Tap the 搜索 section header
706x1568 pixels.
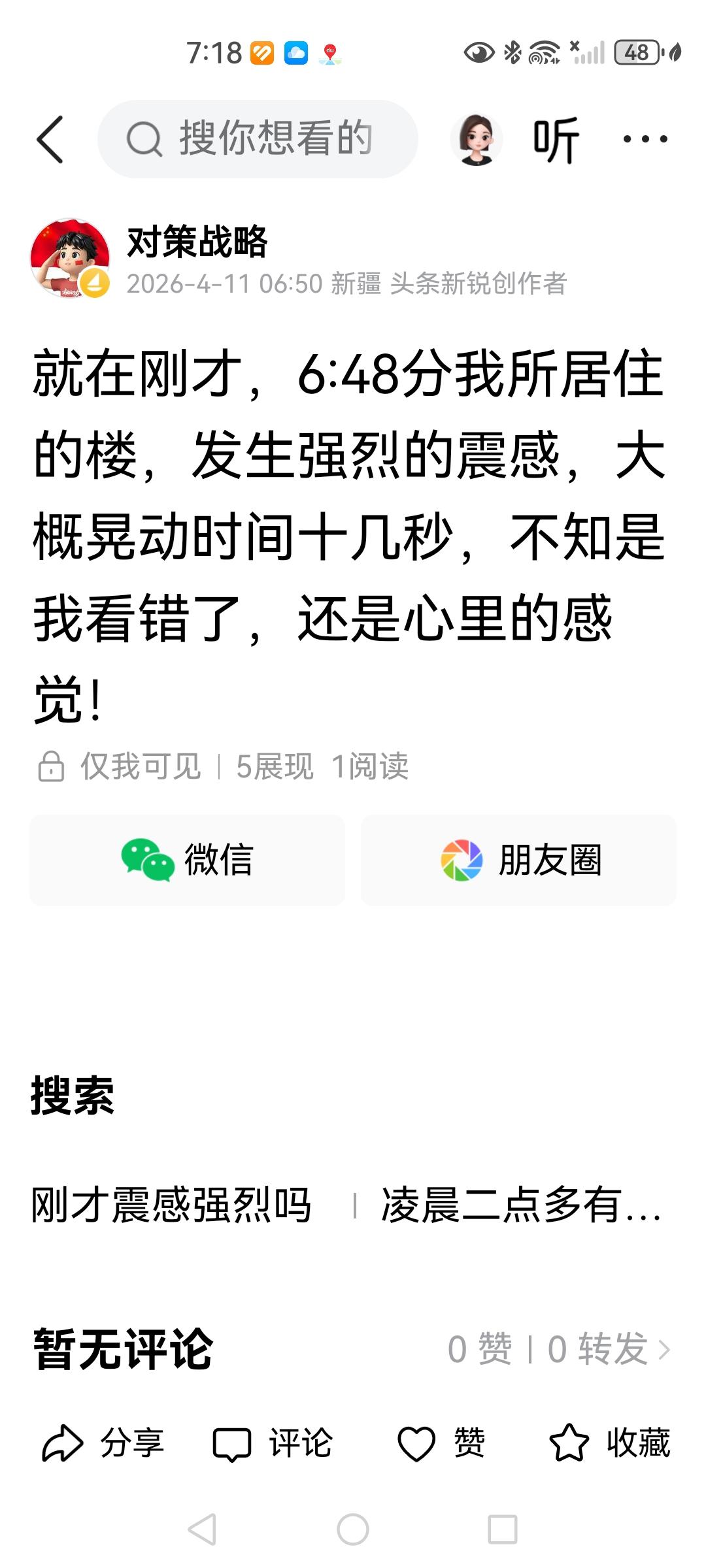tap(72, 1095)
